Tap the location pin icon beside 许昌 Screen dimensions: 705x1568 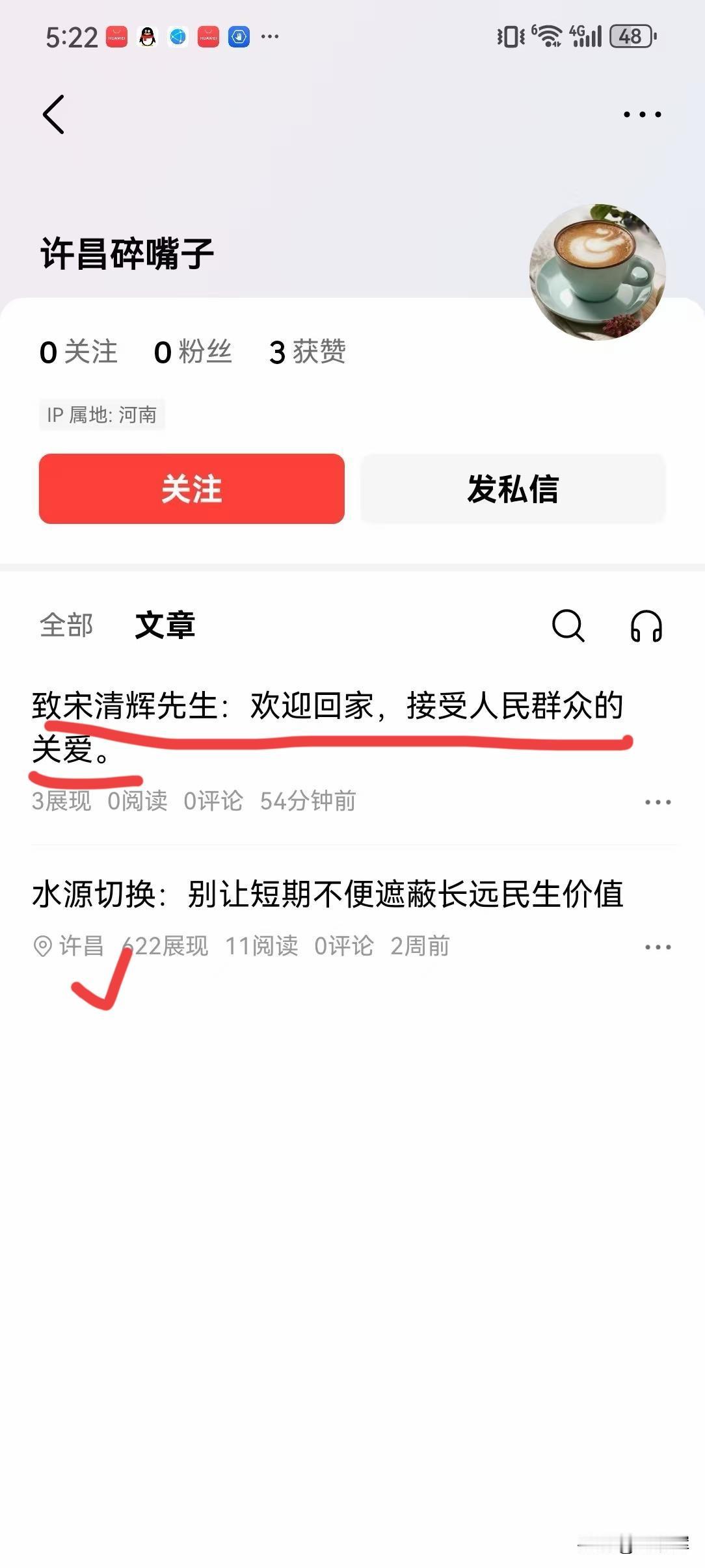[x=43, y=947]
